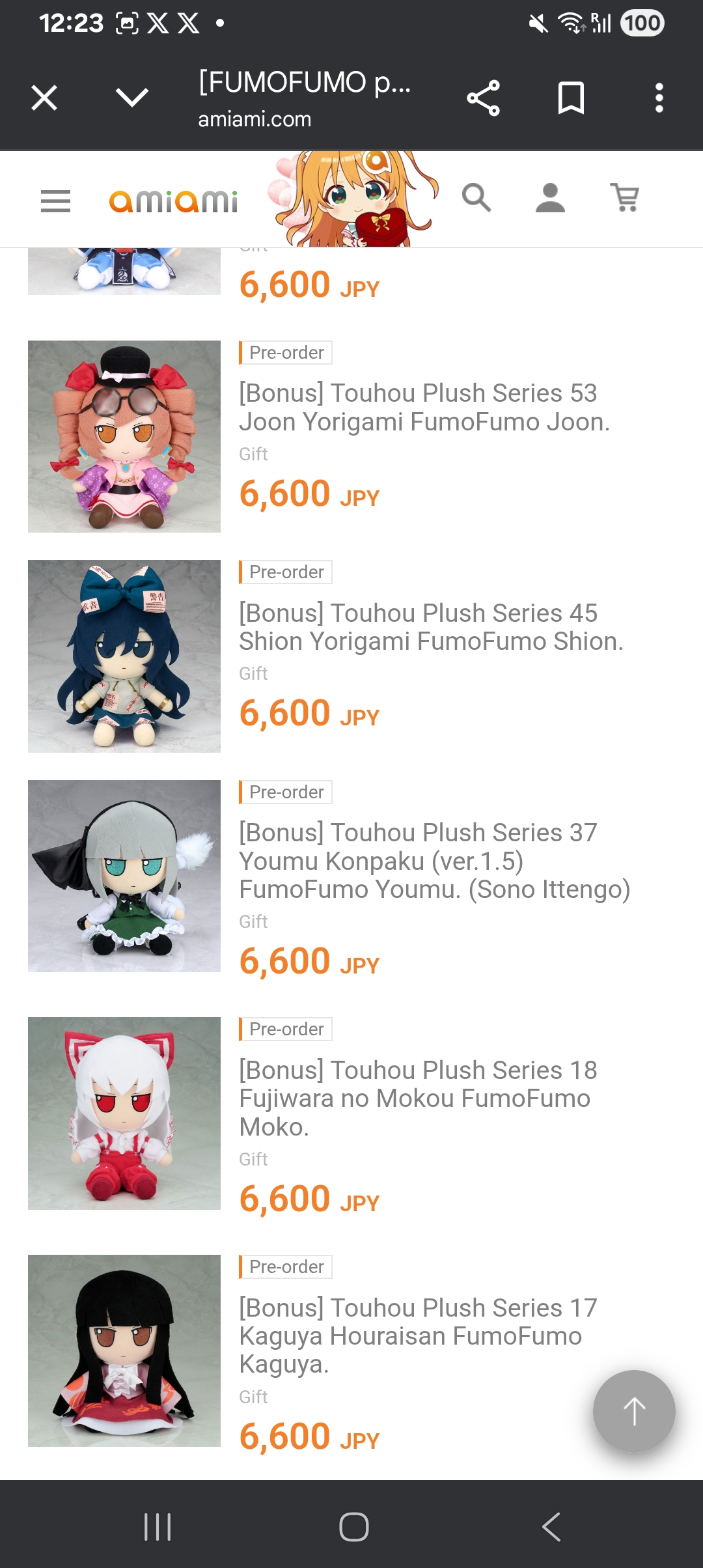703x1568 pixels.
Task: Open Kaguya Houraisan plush listing
Action: click(x=417, y=1336)
